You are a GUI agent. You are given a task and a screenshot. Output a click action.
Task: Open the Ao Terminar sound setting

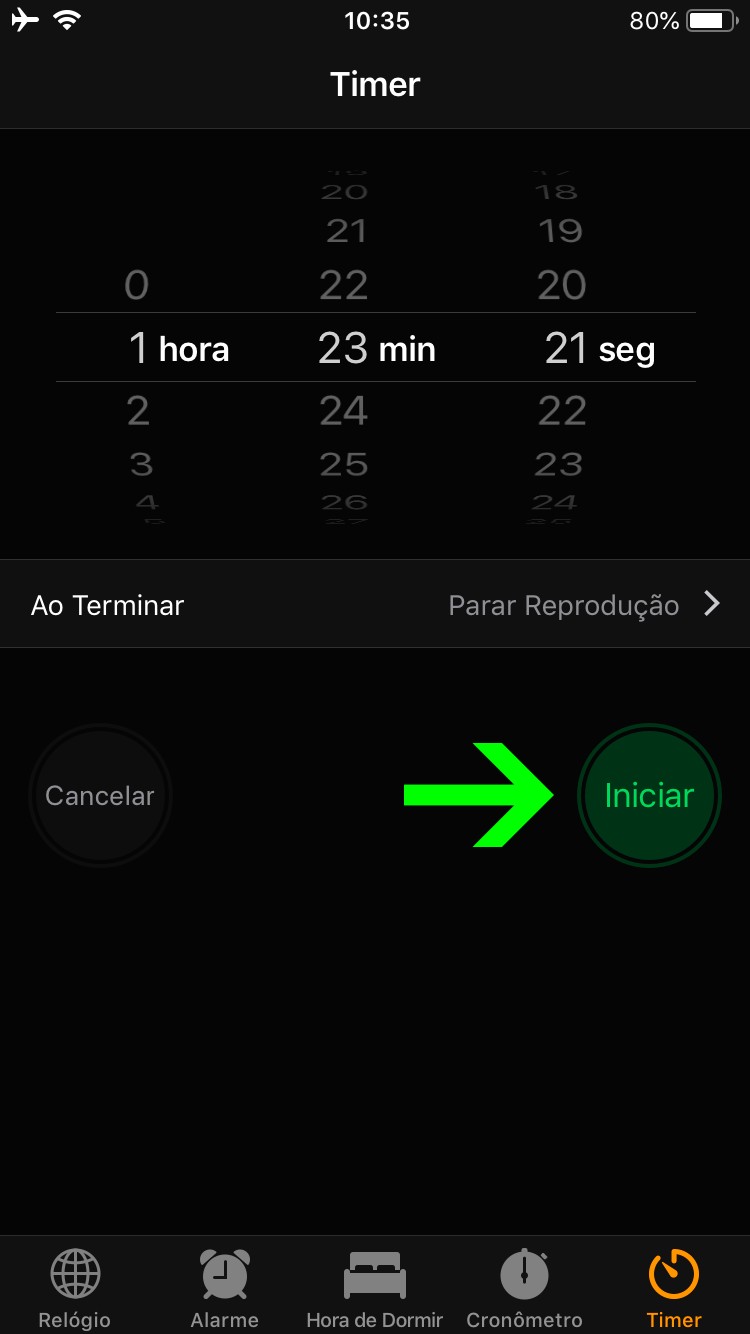375,605
